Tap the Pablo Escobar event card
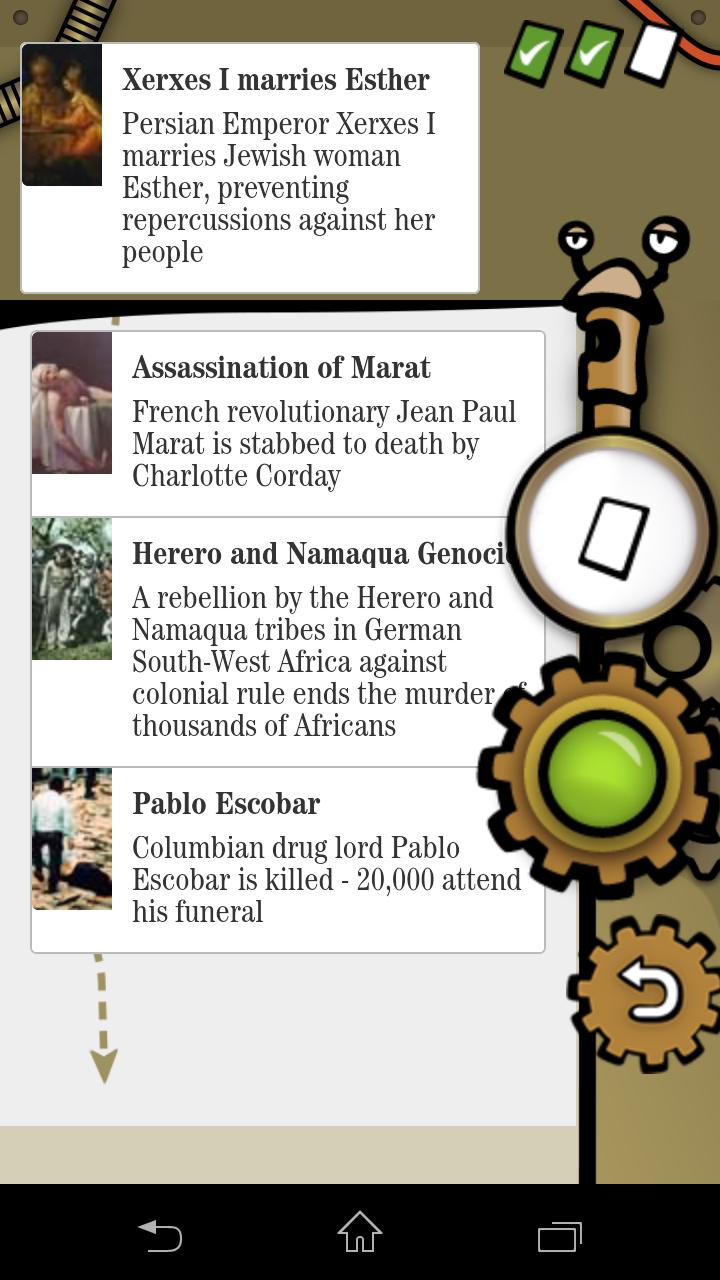This screenshot has height=1280, width=720. (x=288, y=860)
